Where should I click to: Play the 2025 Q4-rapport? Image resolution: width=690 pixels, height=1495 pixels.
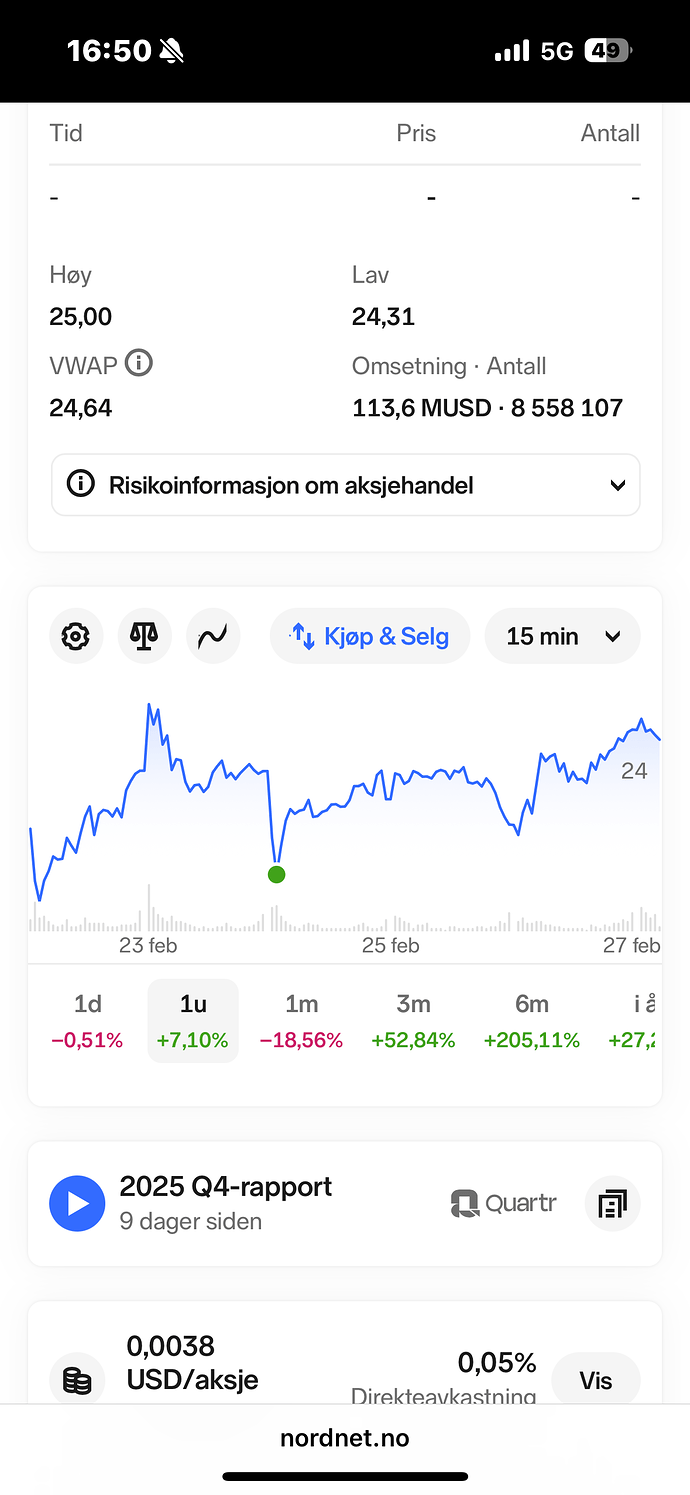tap(77, 1203)
